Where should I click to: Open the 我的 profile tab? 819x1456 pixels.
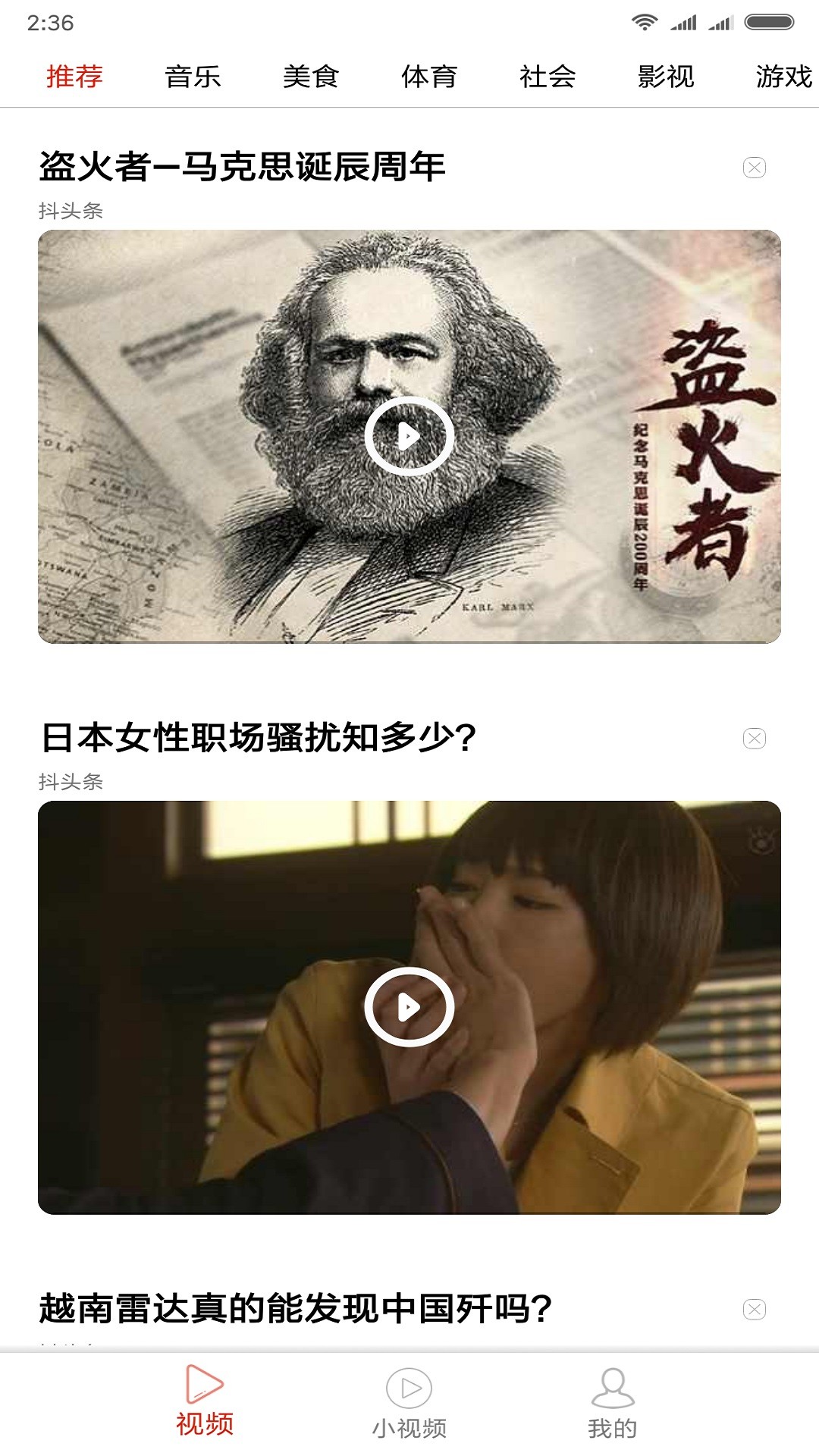pos(613,1403)
